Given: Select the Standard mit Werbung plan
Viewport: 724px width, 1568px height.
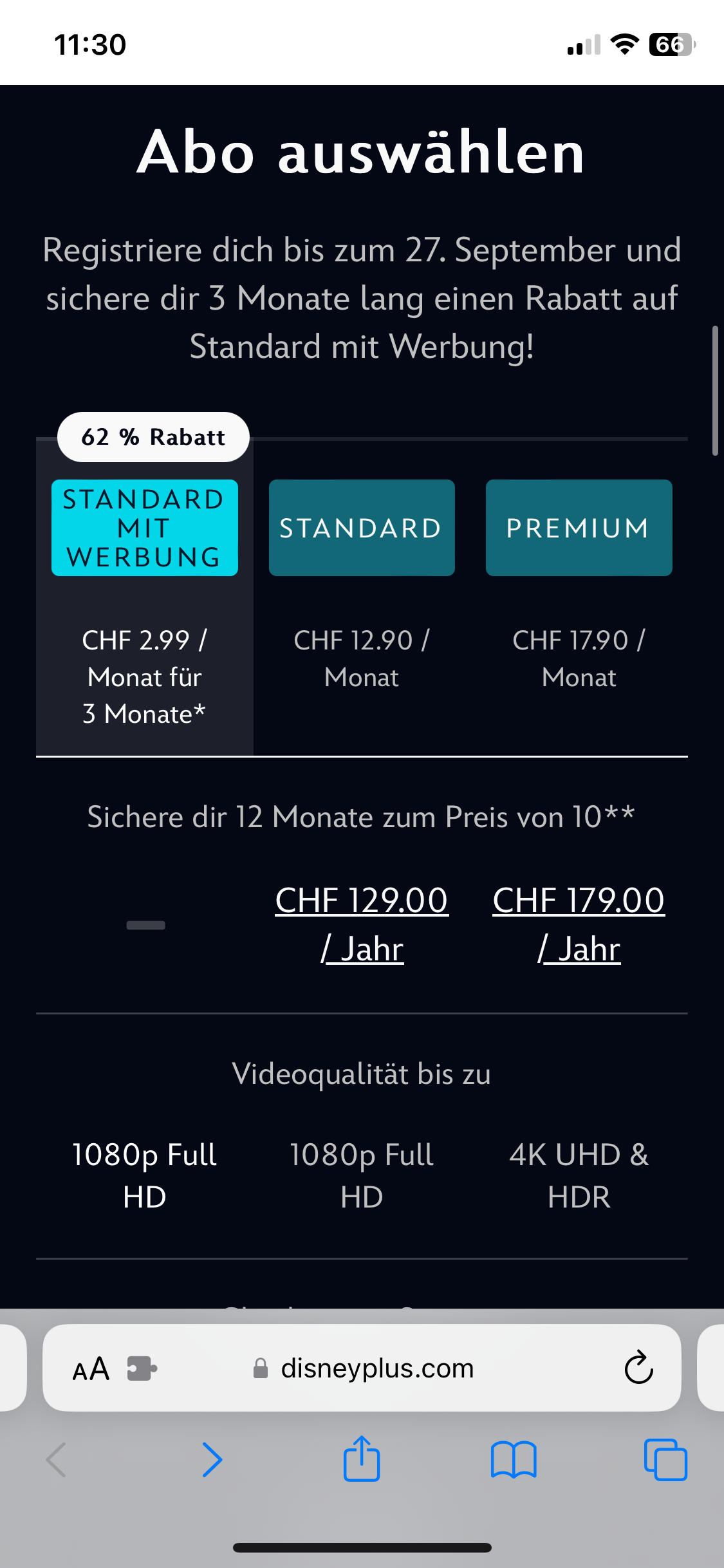Looking at the screenshot, I should (x=145, y=528).
